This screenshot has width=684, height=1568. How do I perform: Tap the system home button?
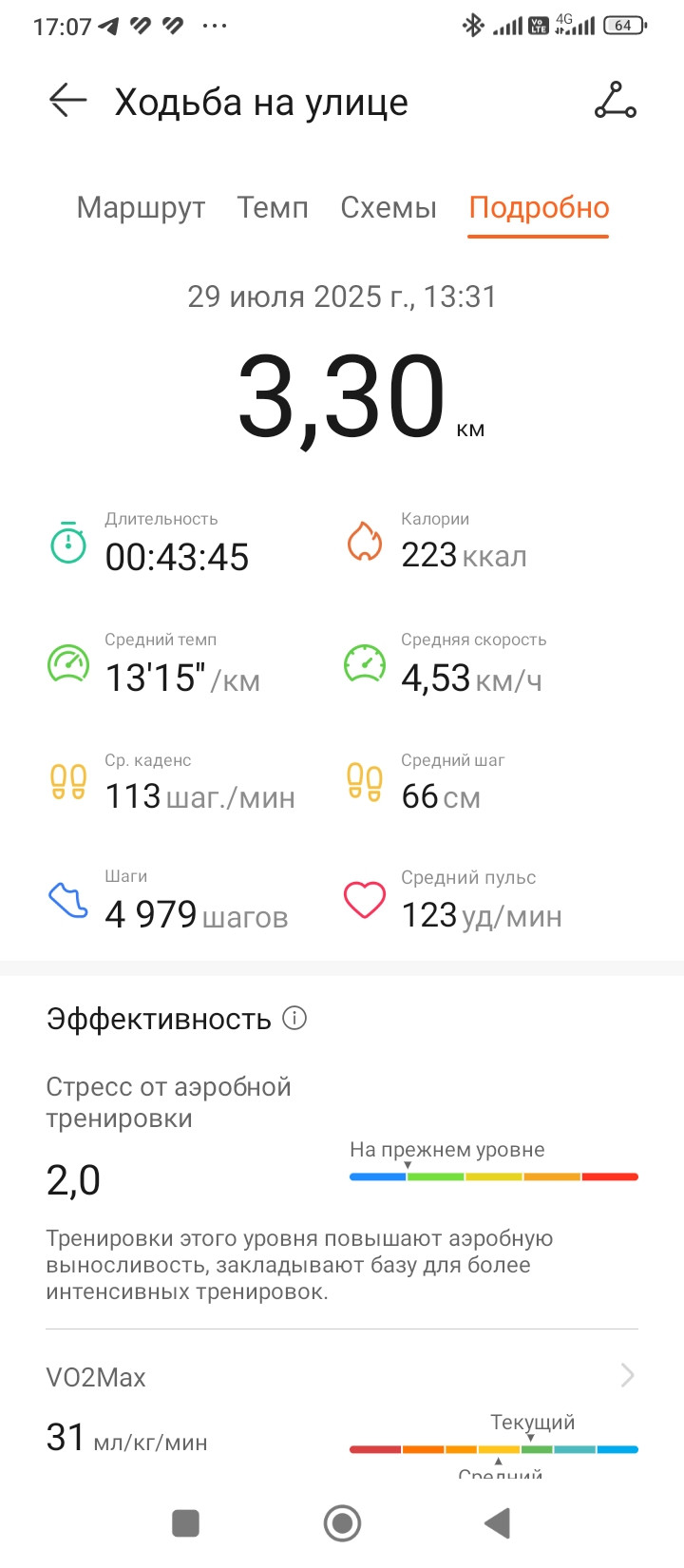click(x=342, y=1523)
